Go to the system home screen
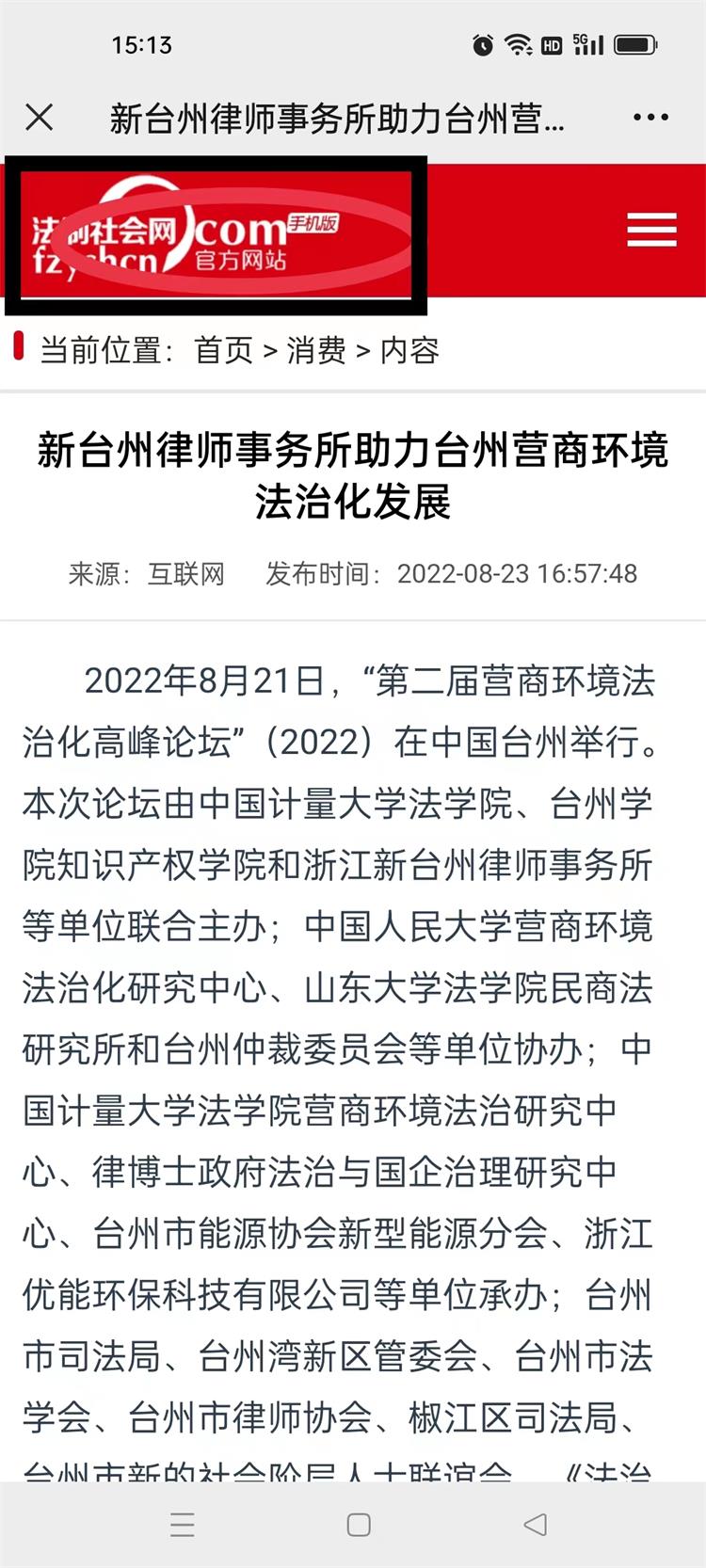706x1568 pixels. (x=359, y=1524)
